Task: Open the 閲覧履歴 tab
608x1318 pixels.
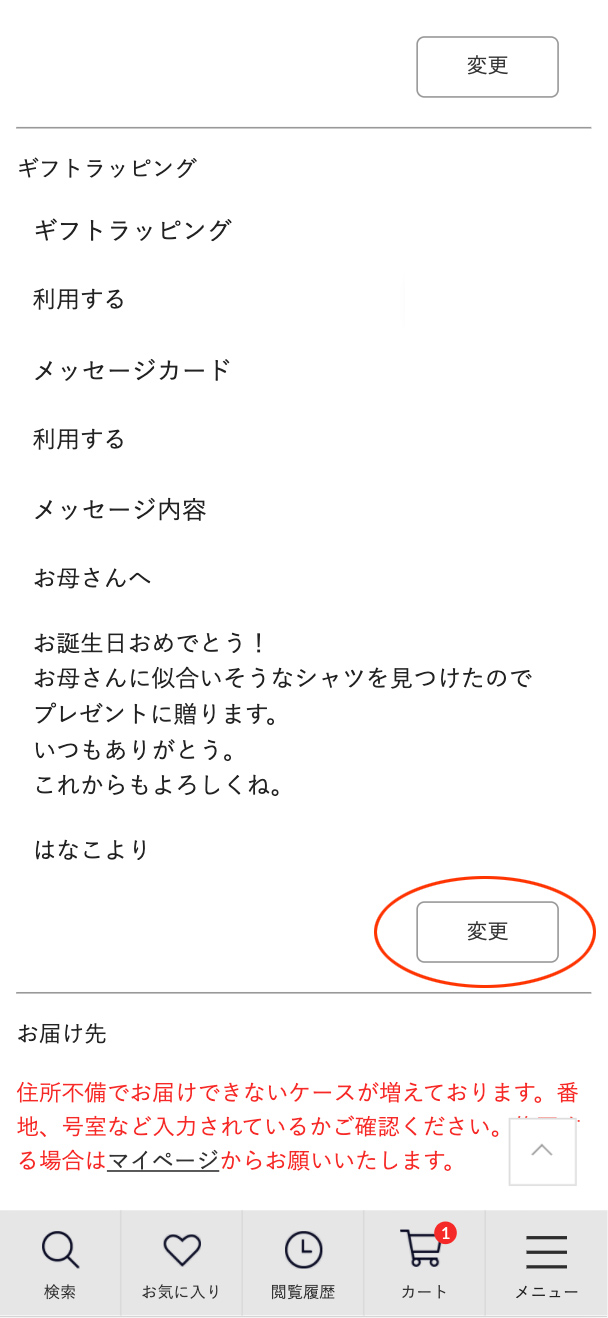Action: tap(303, 1264)
